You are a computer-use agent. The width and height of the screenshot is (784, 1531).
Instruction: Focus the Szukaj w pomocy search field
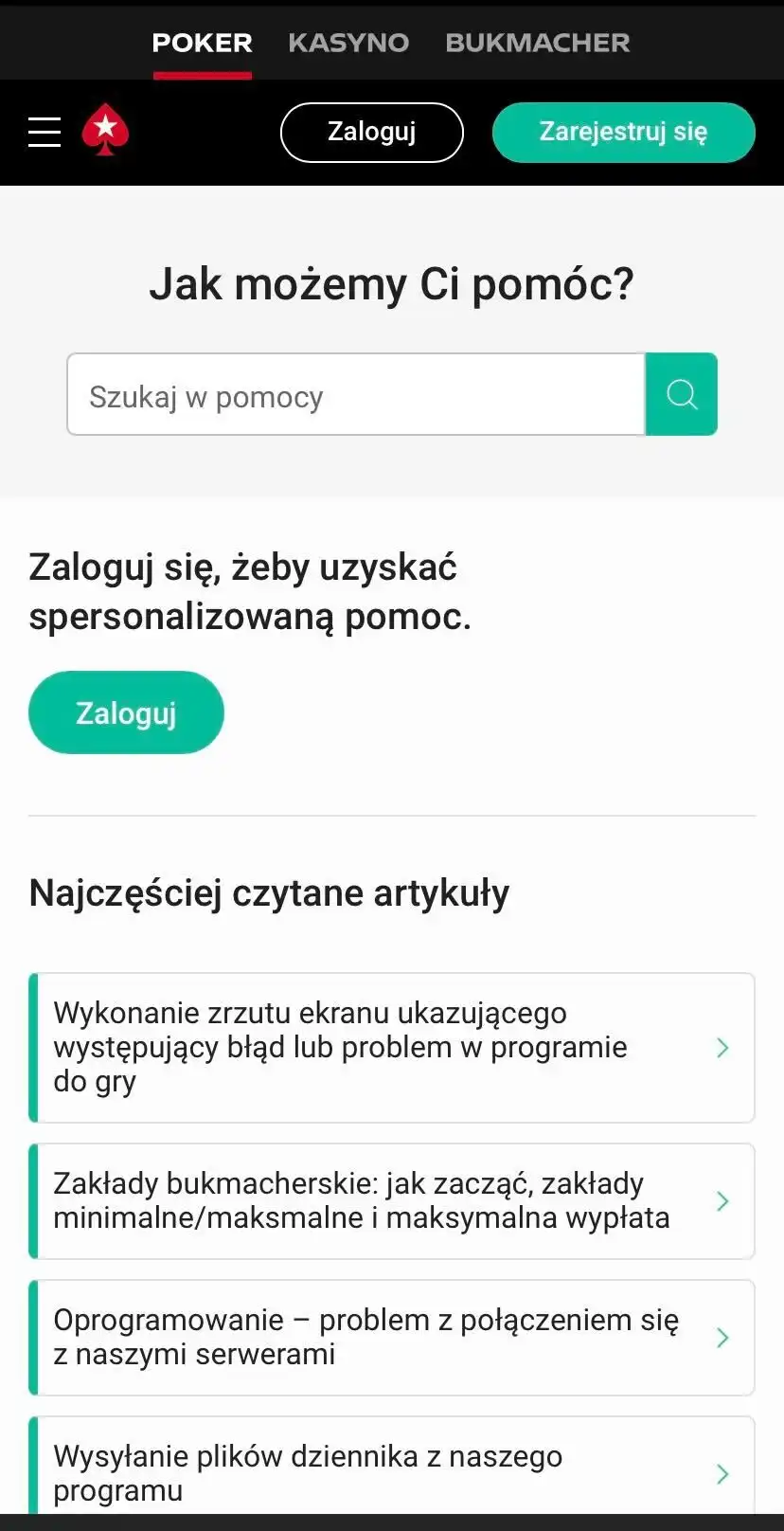pyautogui.click(x=355, y=395)
